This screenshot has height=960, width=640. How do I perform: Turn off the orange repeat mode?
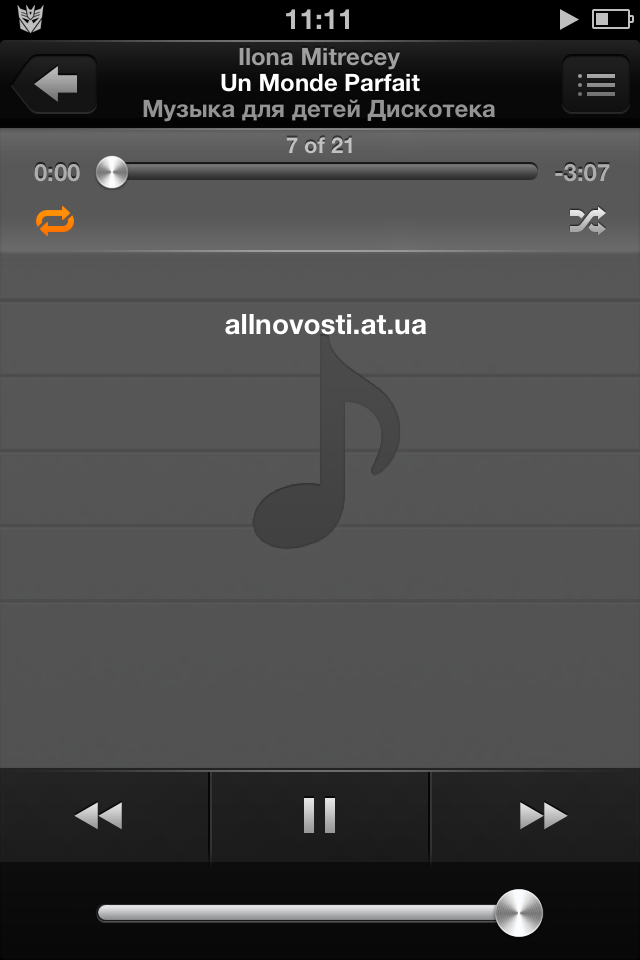click(56, 221)
